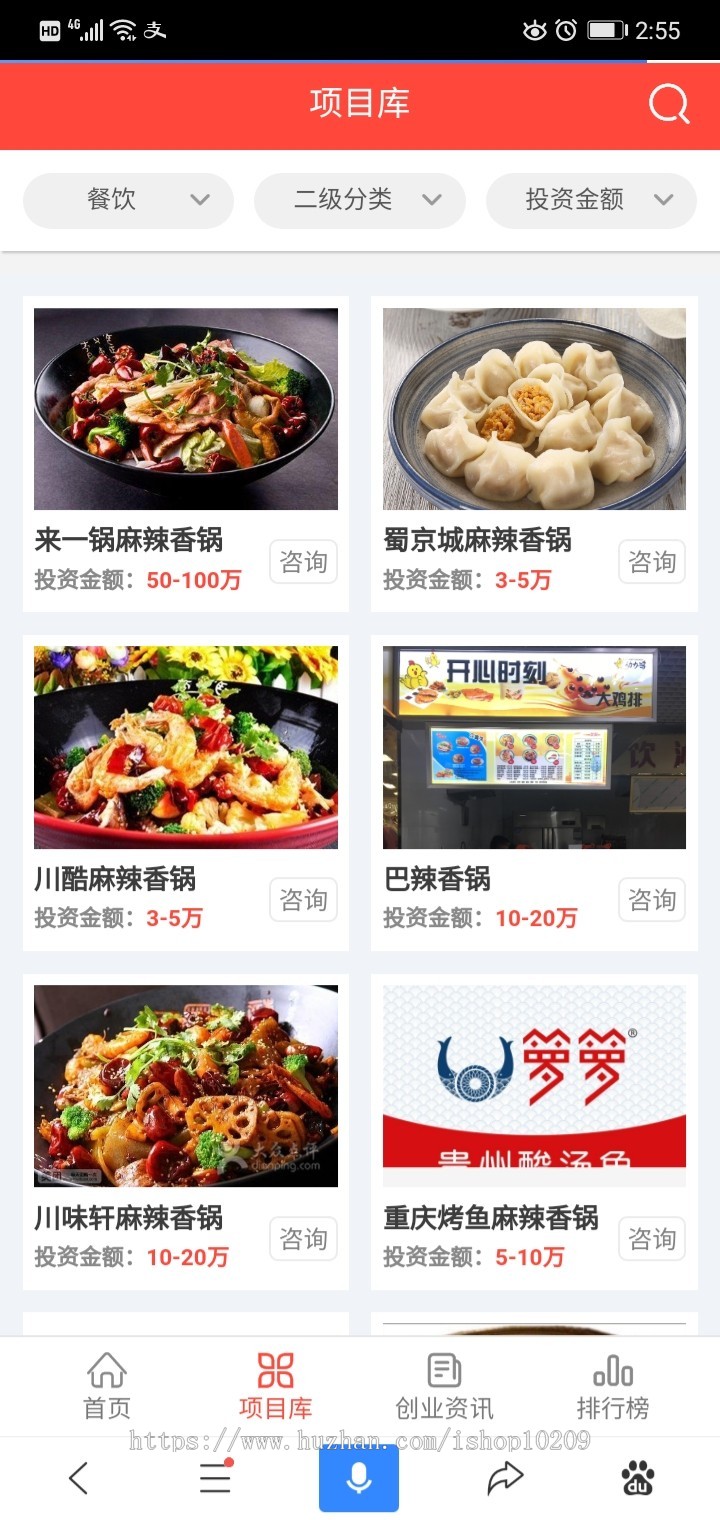Expand the 投资金额 filter dropdown
The height and width of the screenshot is (1520, 720).
(591, 200)
